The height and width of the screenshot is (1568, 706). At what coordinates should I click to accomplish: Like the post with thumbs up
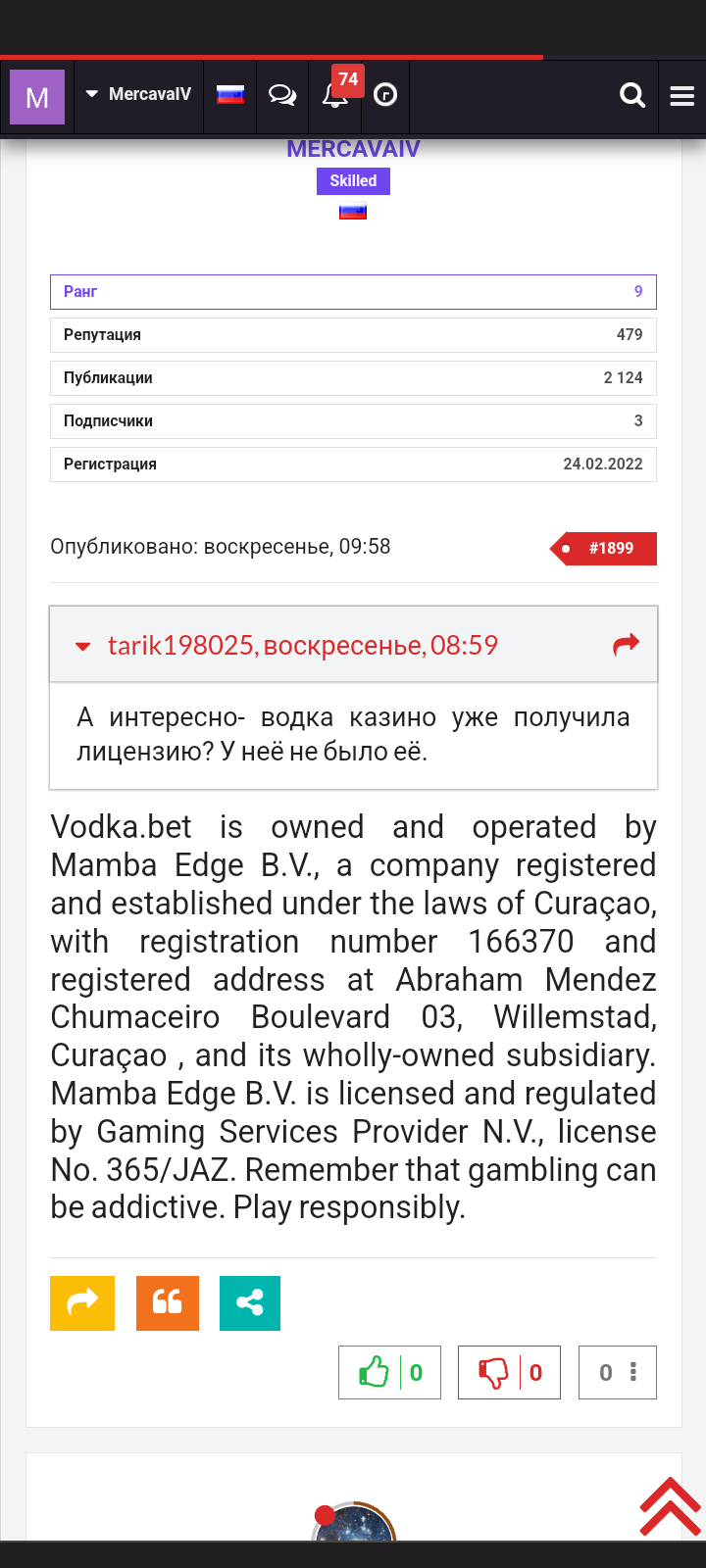pyautogui.click(x=375, y=1372)
